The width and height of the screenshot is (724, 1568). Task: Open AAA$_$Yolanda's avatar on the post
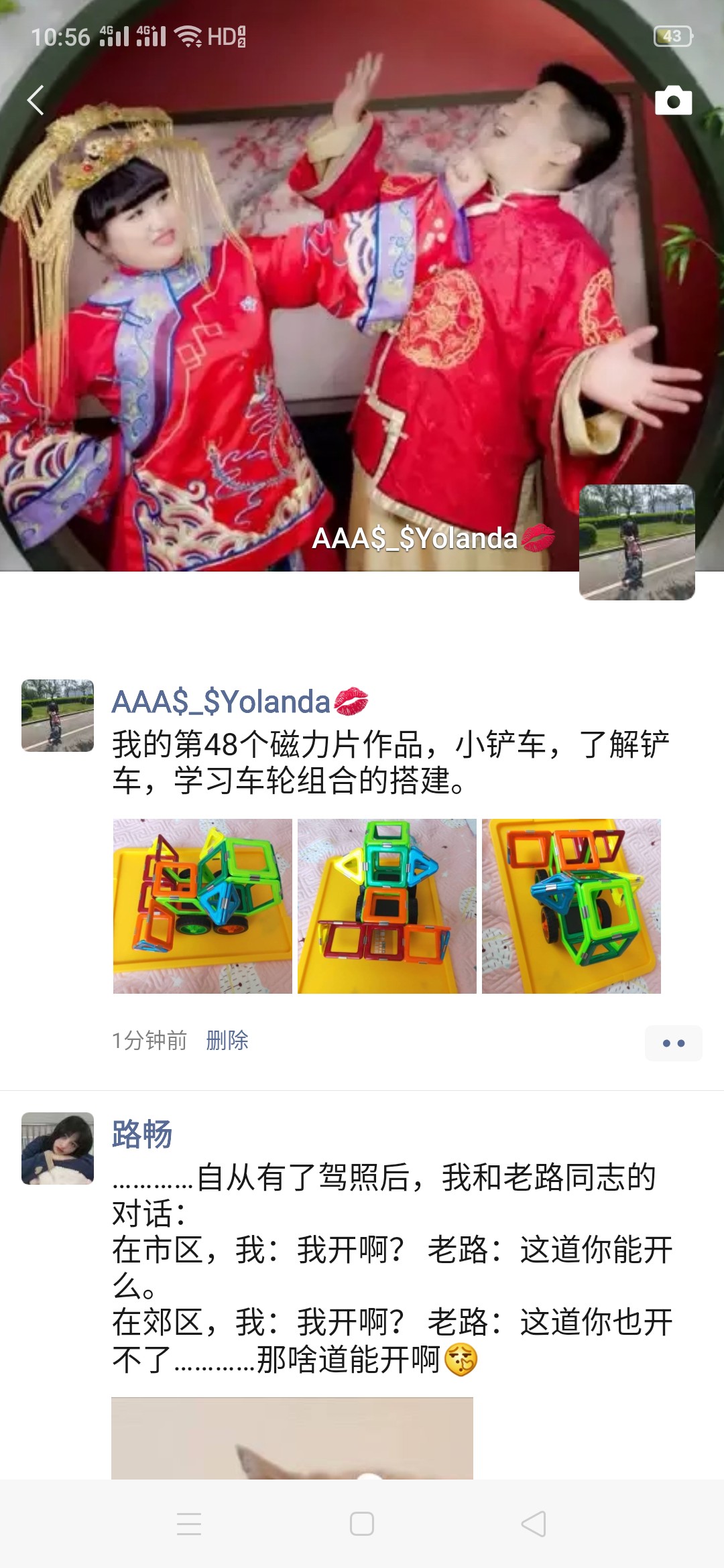pos(58,715)
